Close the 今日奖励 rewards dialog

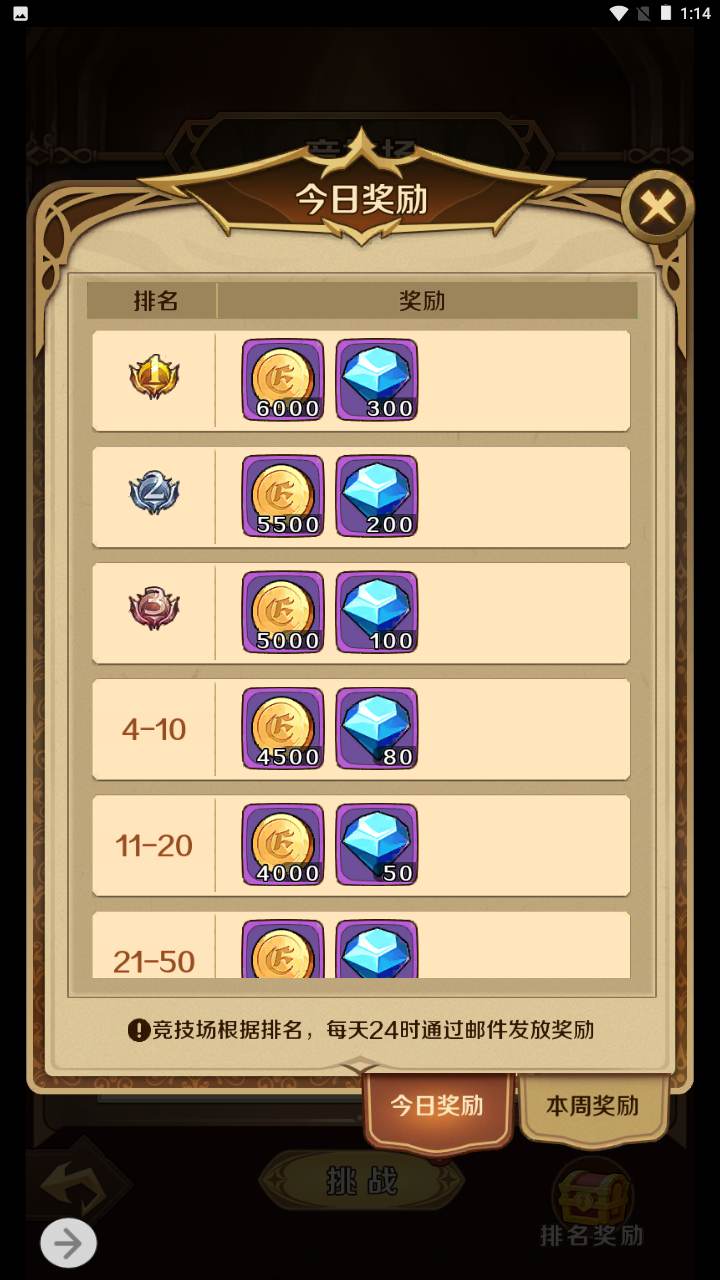[x=657, y=208]
